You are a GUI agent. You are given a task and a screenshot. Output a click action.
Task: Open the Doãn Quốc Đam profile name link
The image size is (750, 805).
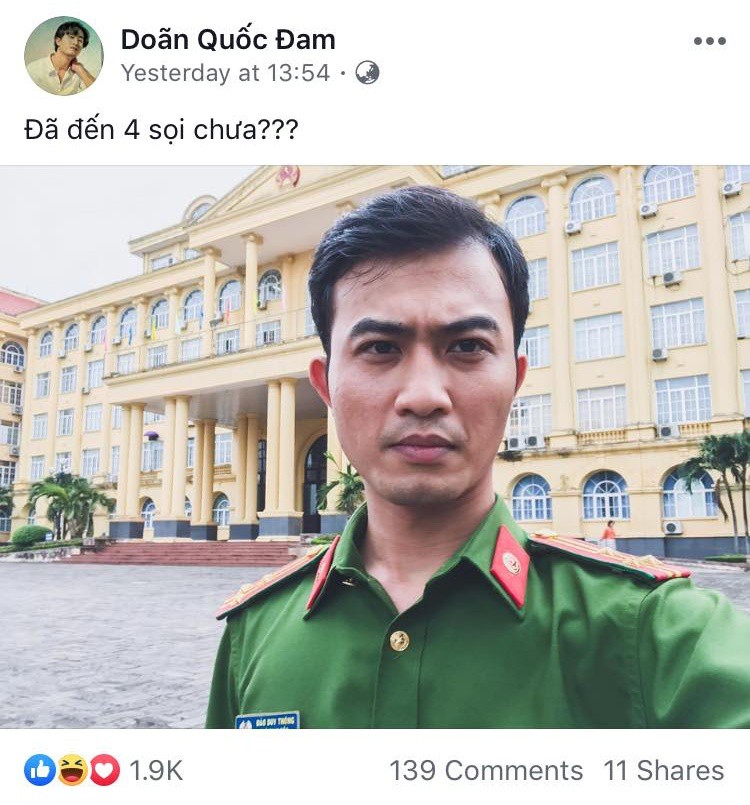228,39
